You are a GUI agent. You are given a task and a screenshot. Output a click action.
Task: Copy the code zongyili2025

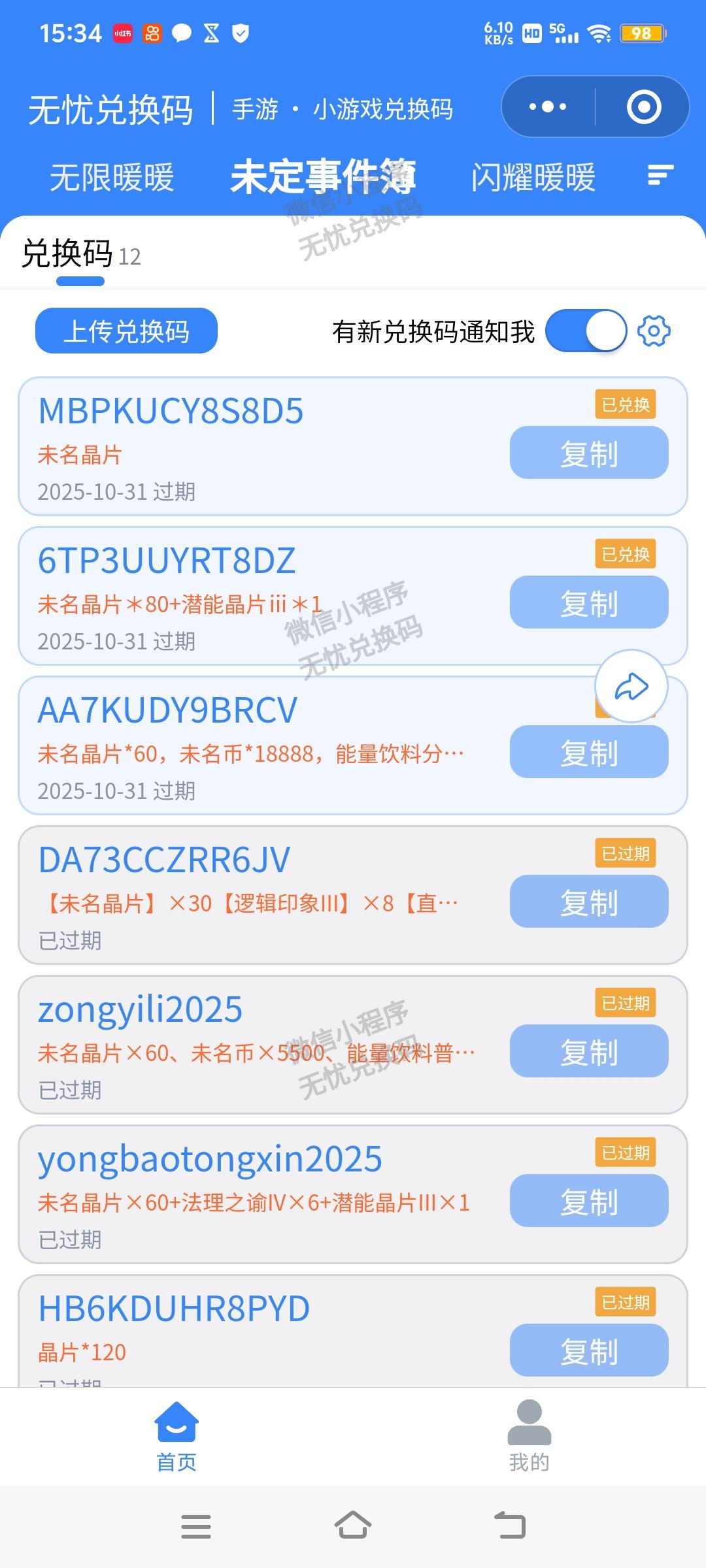tap(589, 1051)
